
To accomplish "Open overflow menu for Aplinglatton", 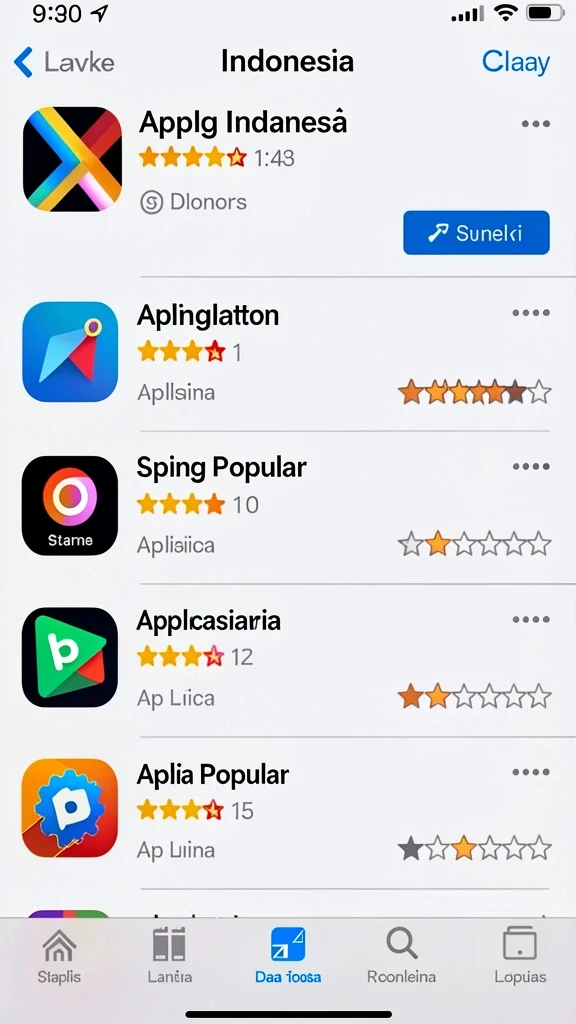I will point(530,313).
